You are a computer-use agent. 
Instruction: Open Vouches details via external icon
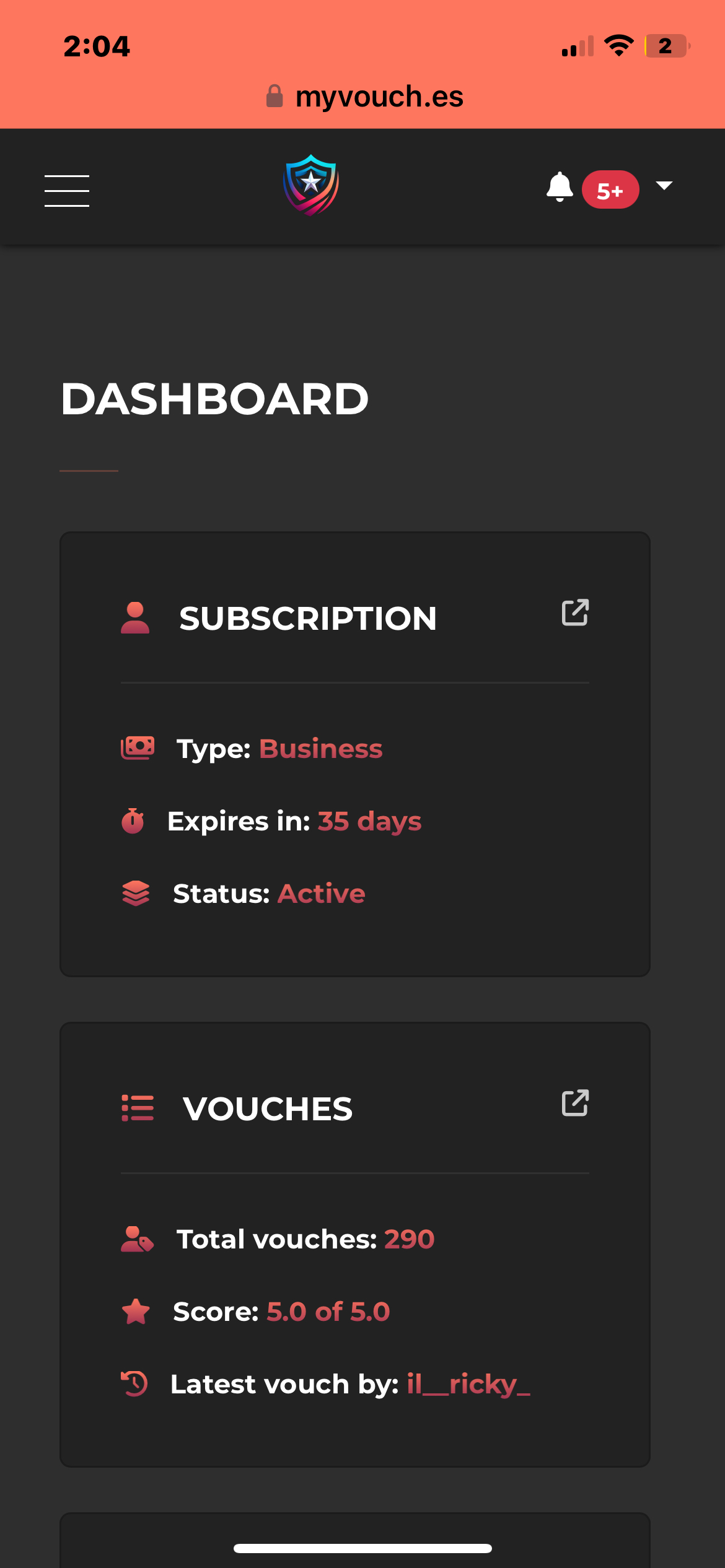(575, 1103)
